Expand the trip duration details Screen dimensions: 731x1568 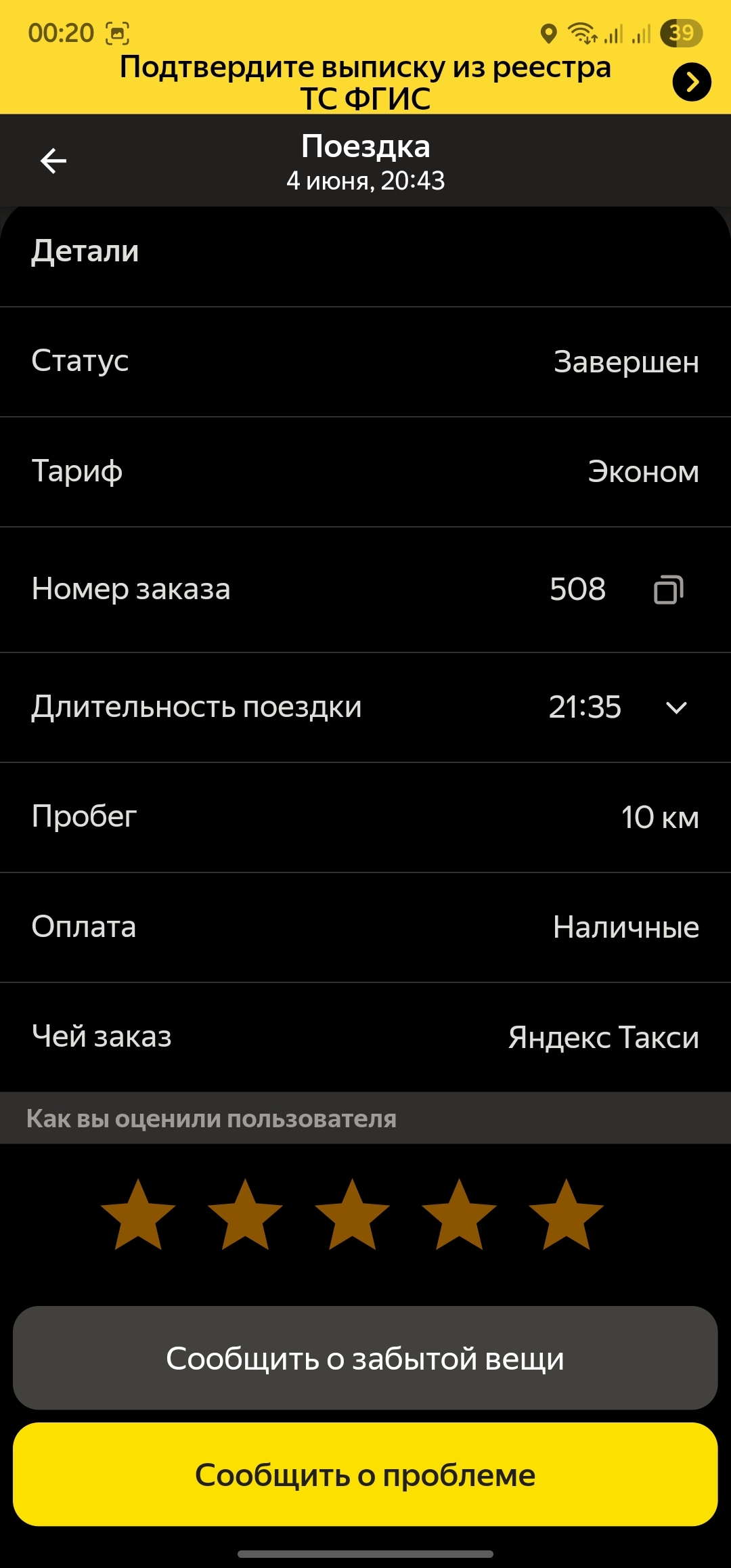coord(676,708)
